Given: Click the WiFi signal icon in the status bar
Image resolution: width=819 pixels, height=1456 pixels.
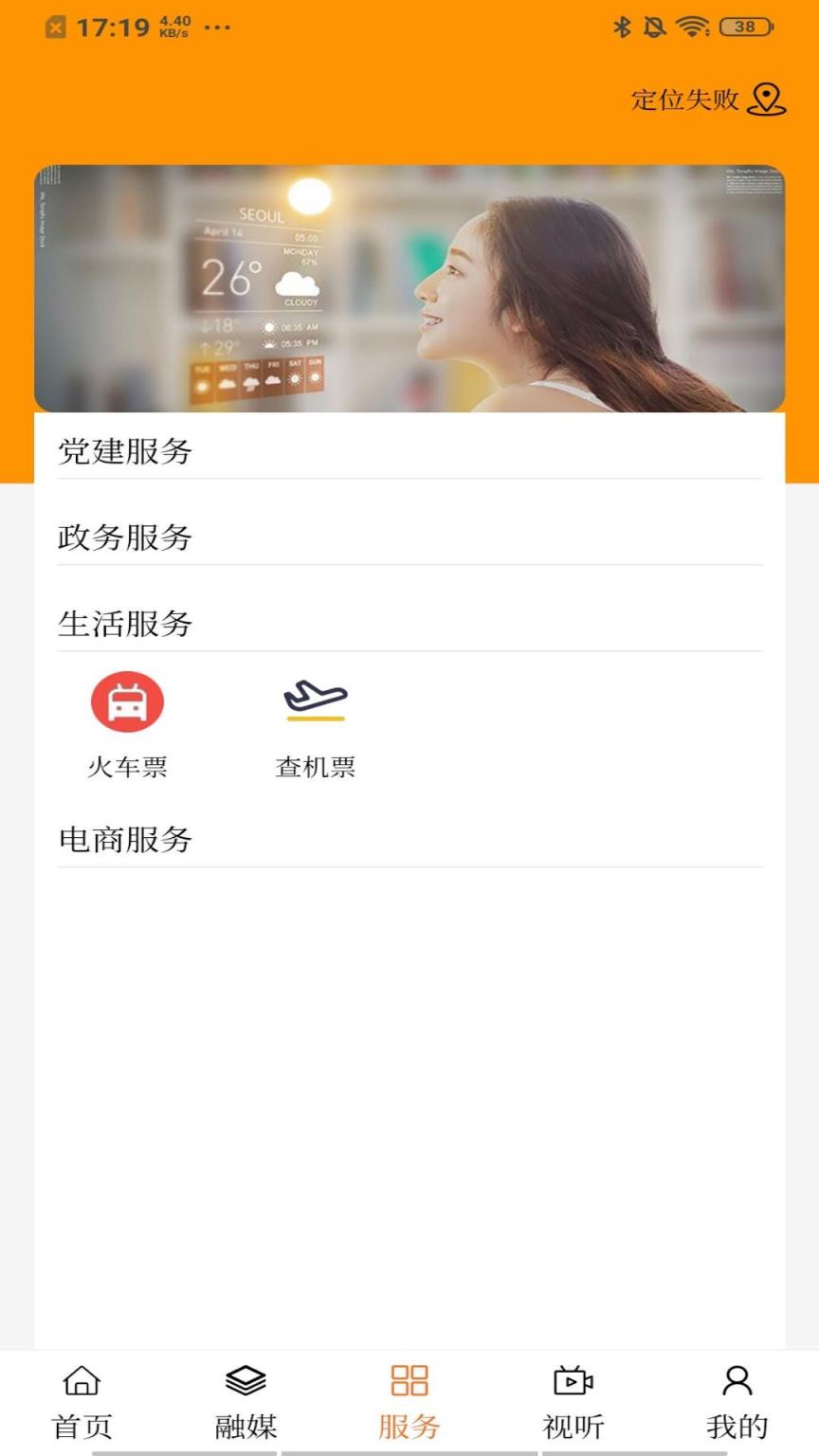Looking at the screenshot, I should [x=696, y=28].
